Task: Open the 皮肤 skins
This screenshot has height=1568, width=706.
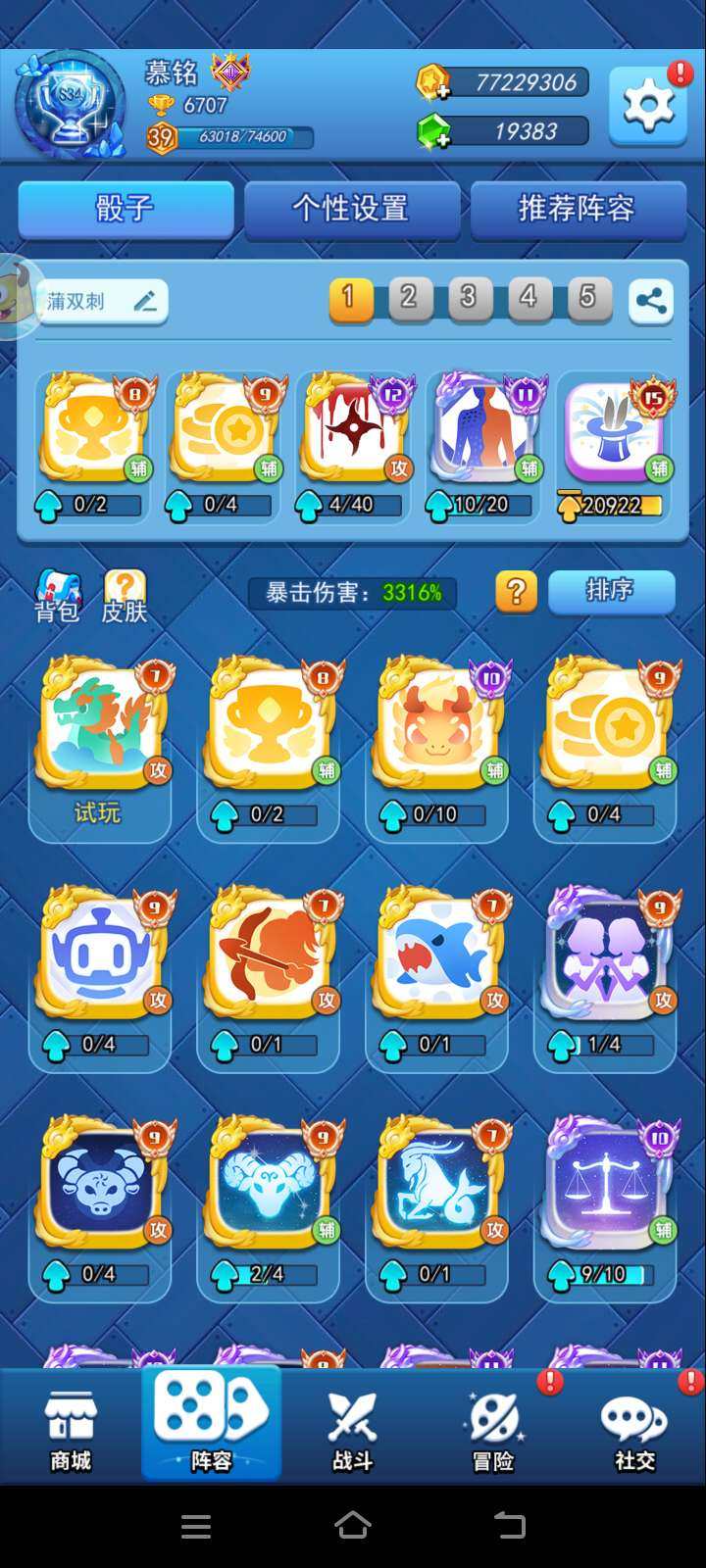Action: pyautogui.click(x=125, y=597)
